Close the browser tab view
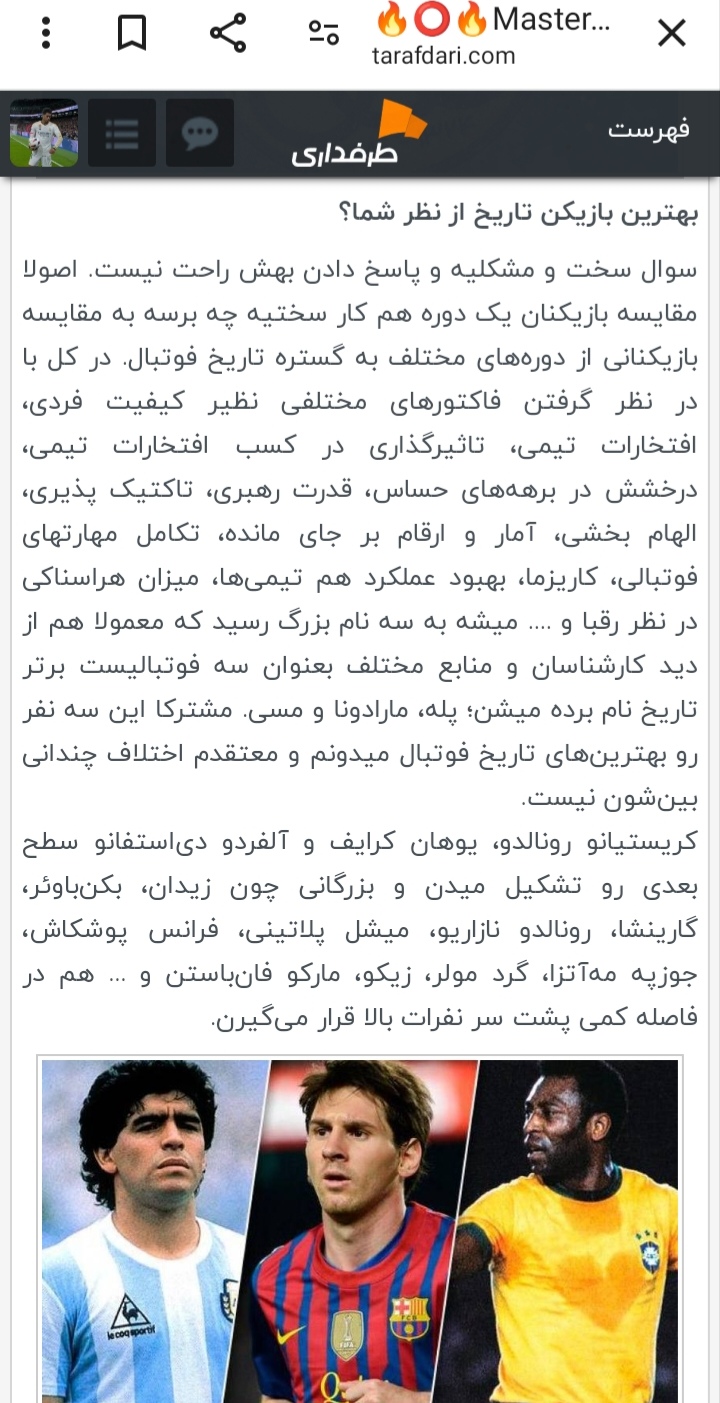720x1403 pixels. [x=671, y=34]
